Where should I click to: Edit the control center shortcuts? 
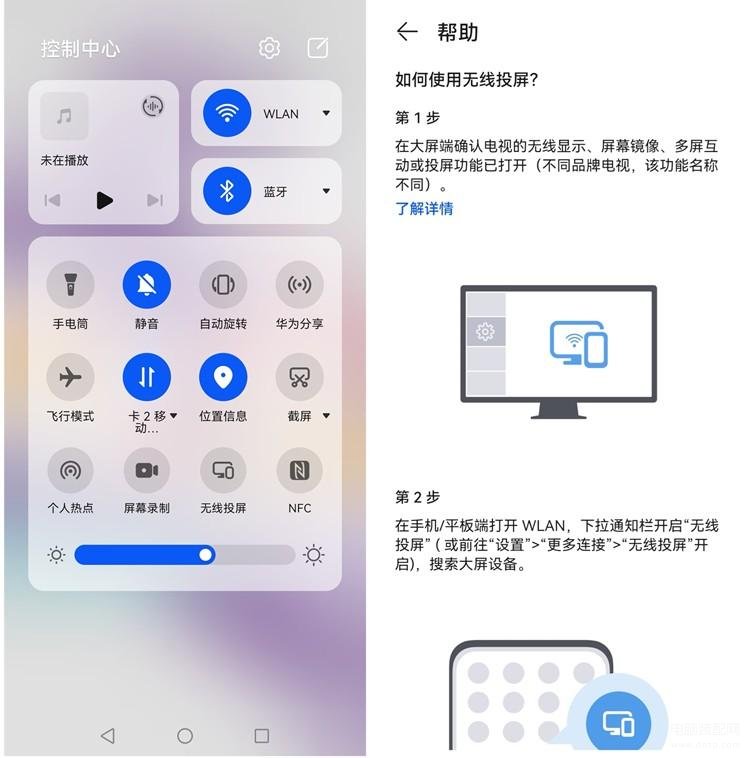[x=318, y=48]
